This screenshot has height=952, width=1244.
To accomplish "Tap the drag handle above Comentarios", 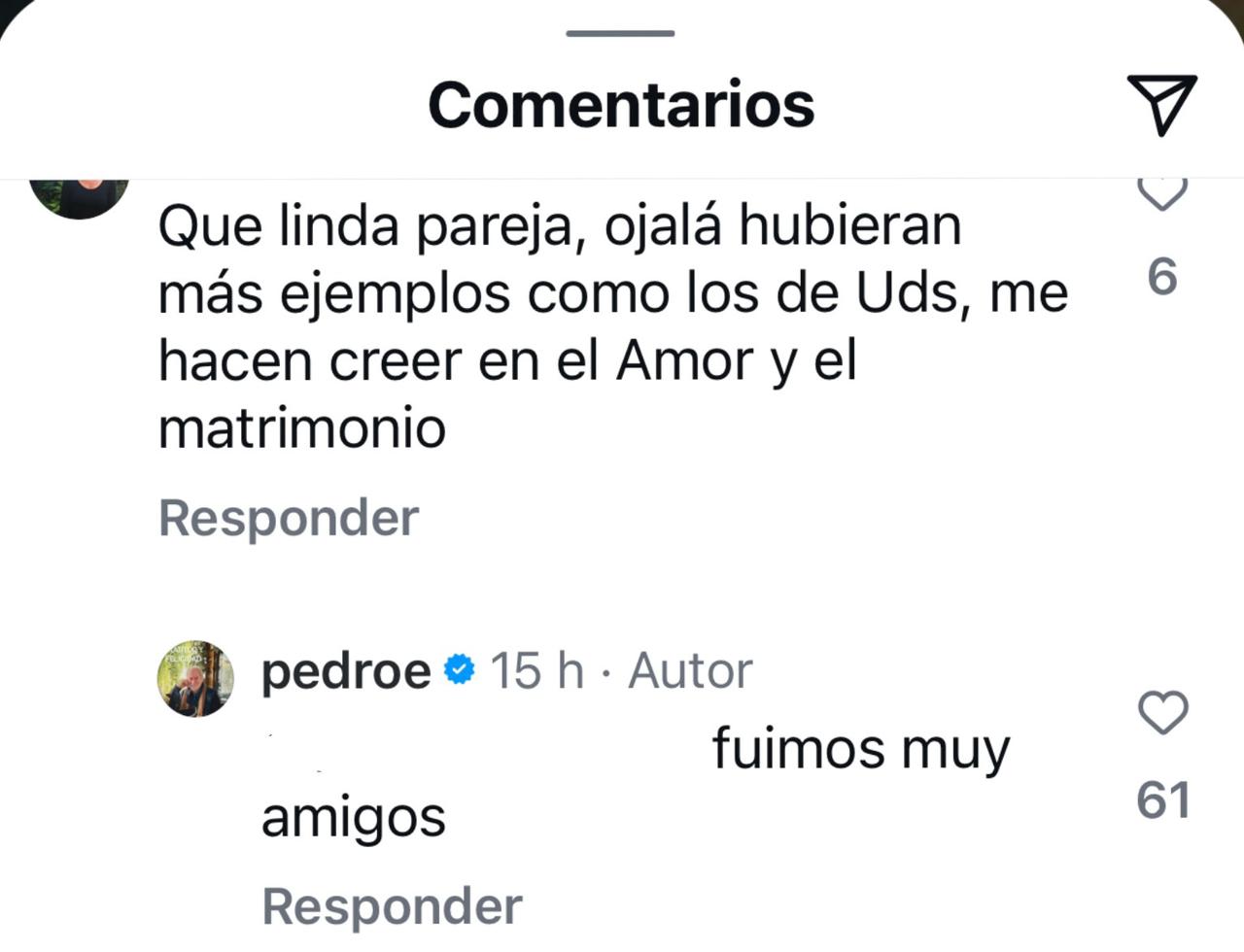I will [620, 34].
